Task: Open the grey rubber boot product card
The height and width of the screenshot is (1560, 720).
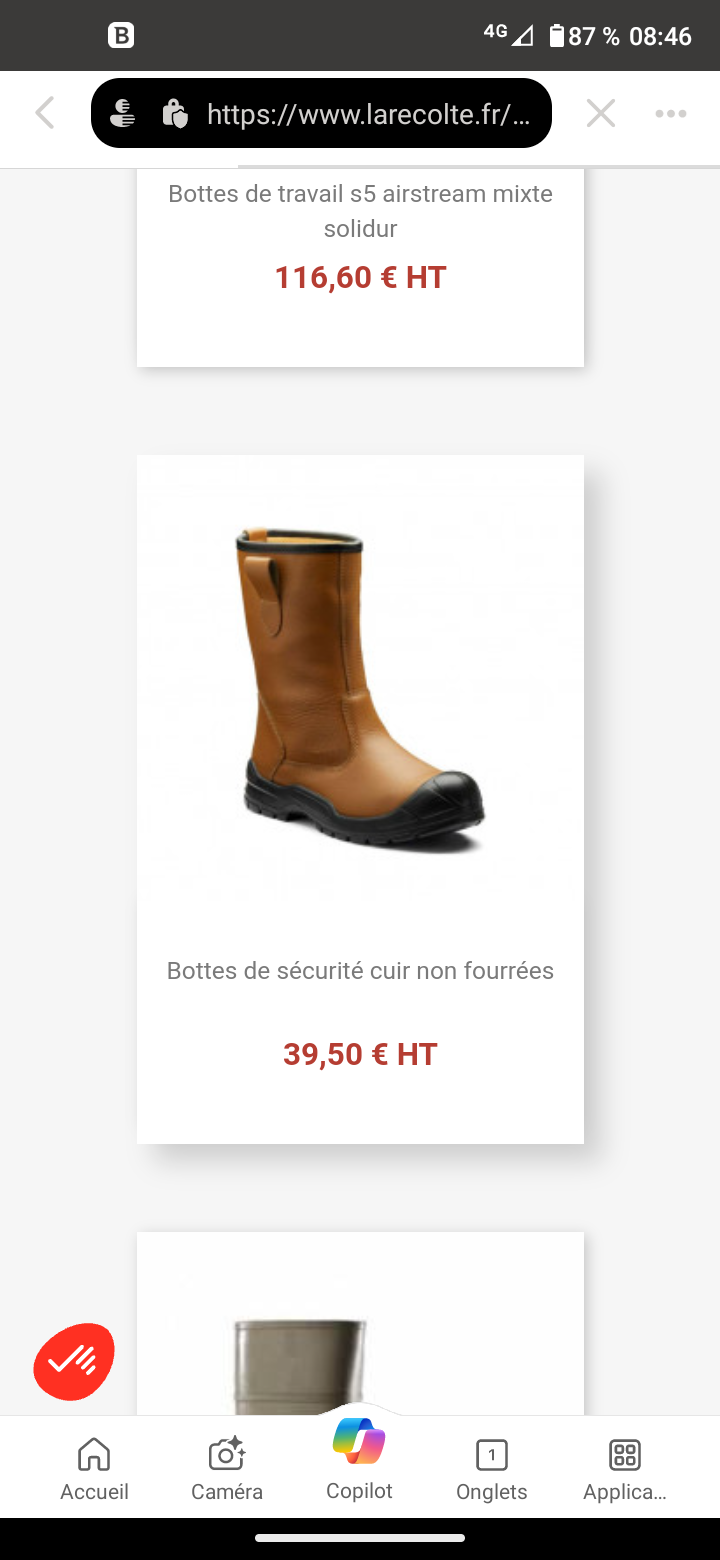Action: point(360,1323)
